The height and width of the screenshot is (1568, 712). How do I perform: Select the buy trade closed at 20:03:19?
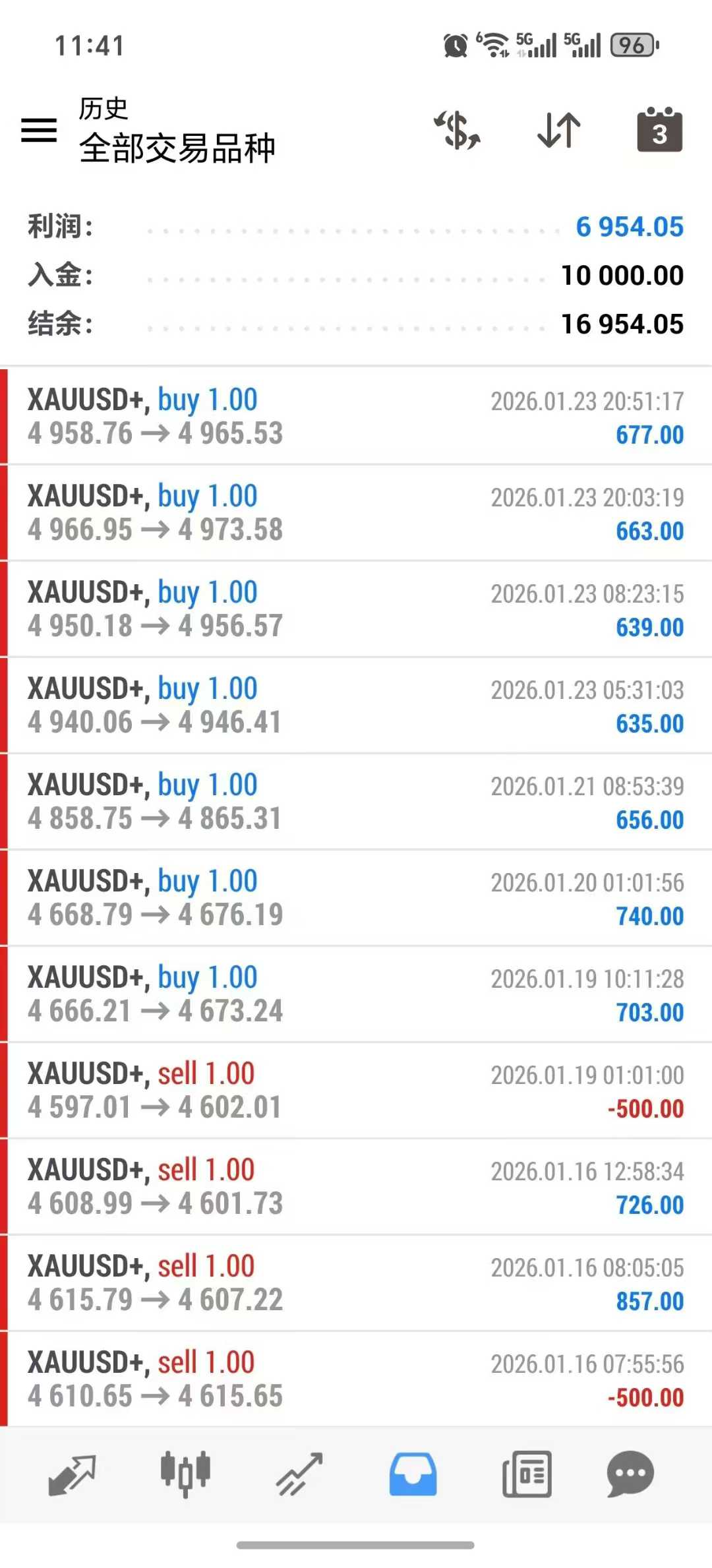[356, 512]
